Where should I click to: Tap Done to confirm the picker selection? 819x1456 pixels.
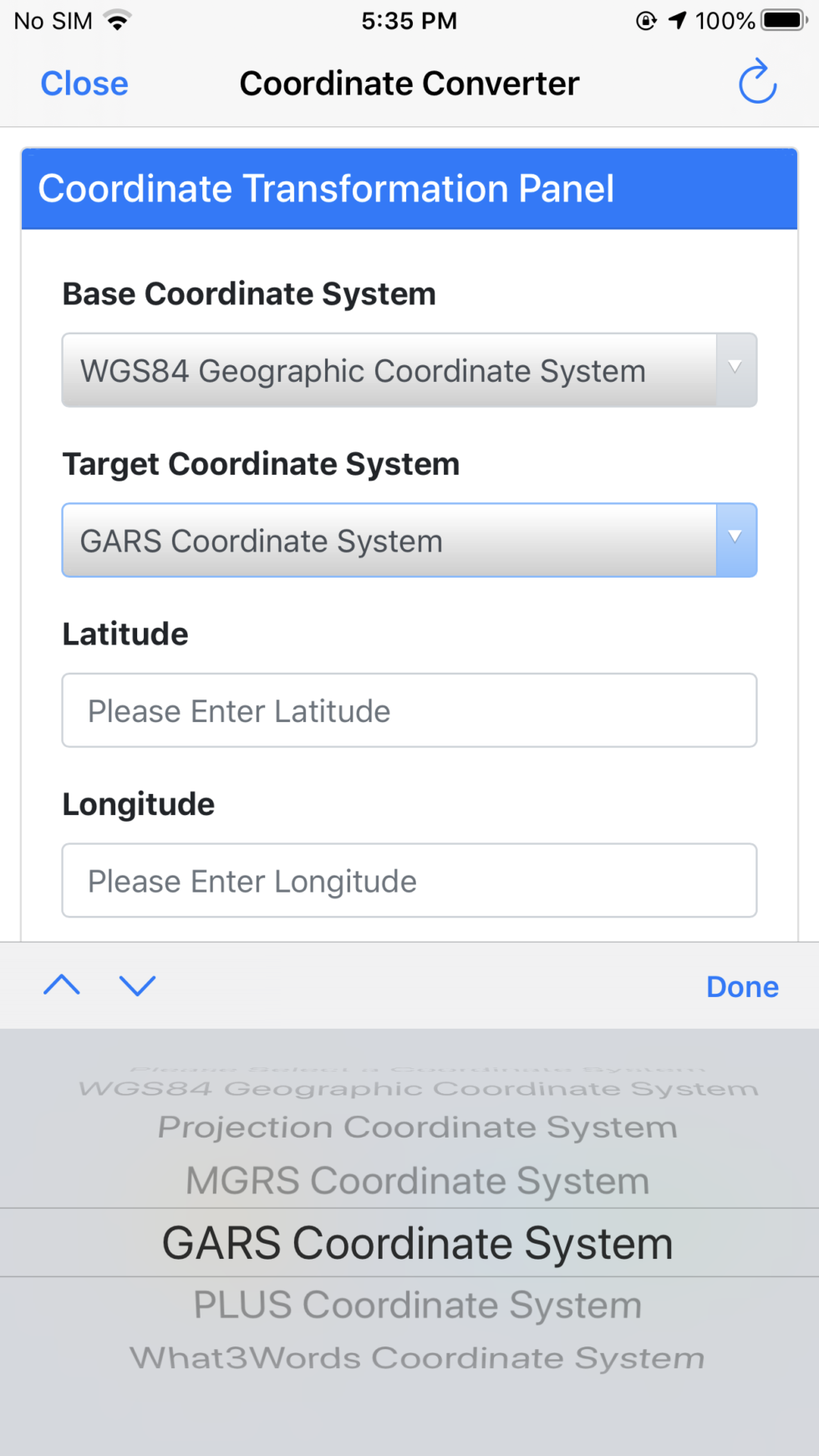741,985
